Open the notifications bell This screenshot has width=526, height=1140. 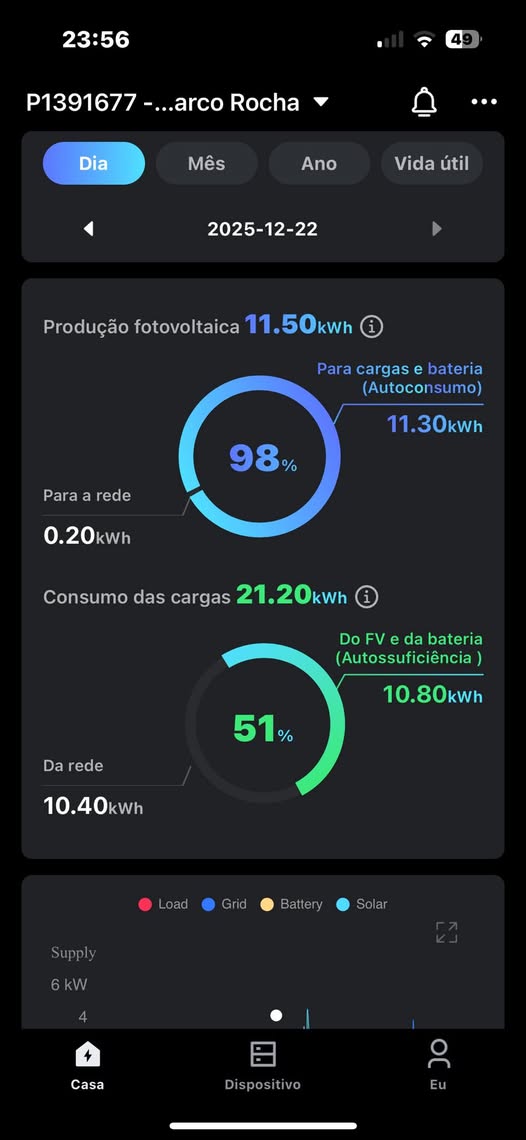(x=424, y=103)
